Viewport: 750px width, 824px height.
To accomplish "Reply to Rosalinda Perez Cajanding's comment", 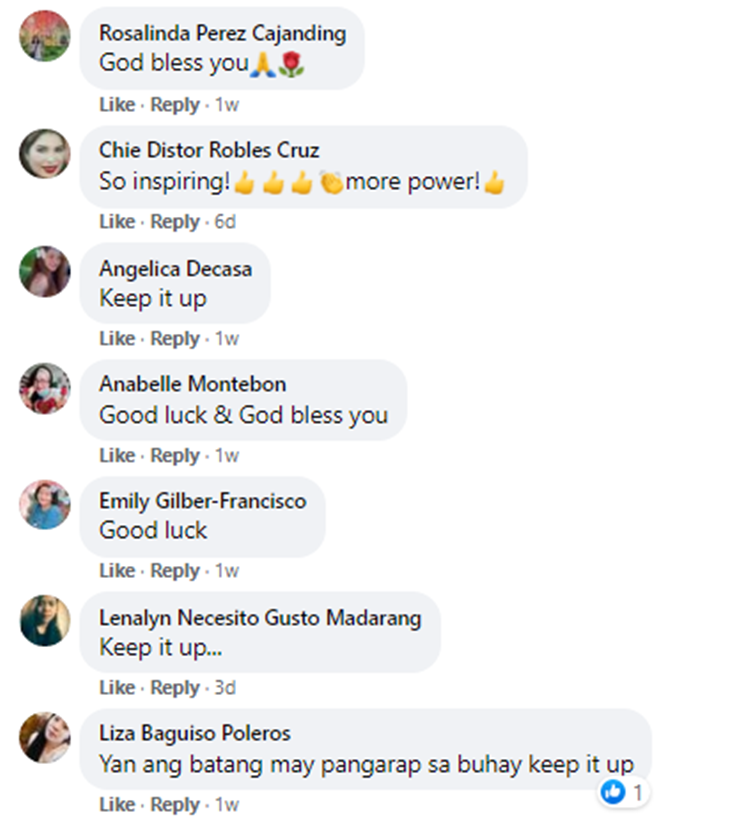I will (x=175, y=104).
